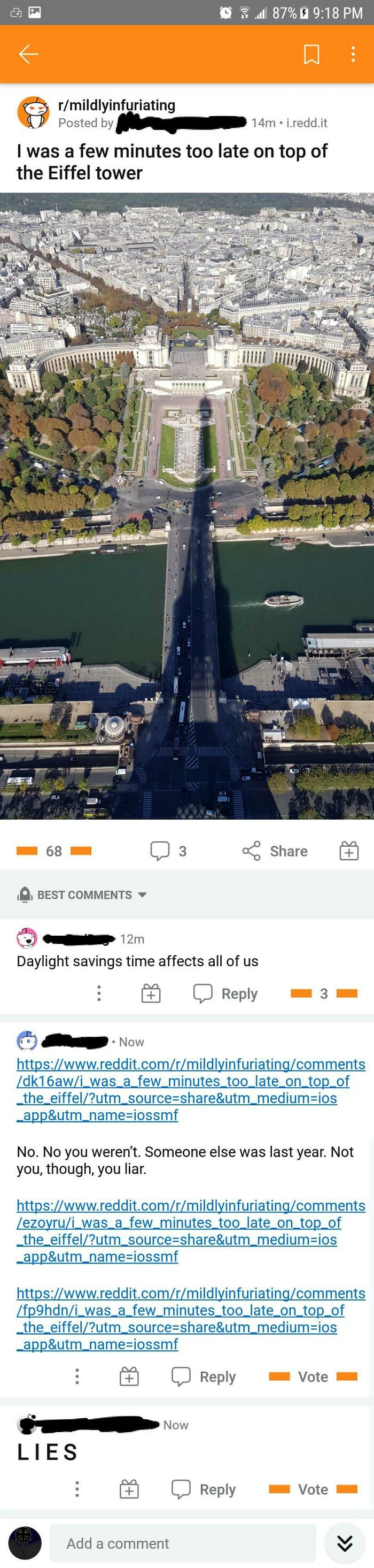Tap the Add a comment field

(x=182, y=1543)
